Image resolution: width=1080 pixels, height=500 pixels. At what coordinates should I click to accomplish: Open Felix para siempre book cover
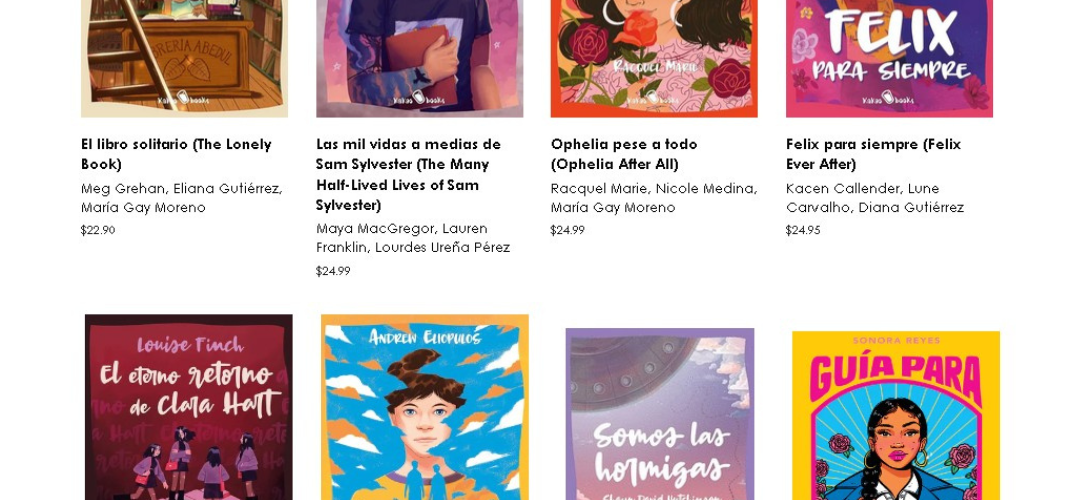coord(889,58)
